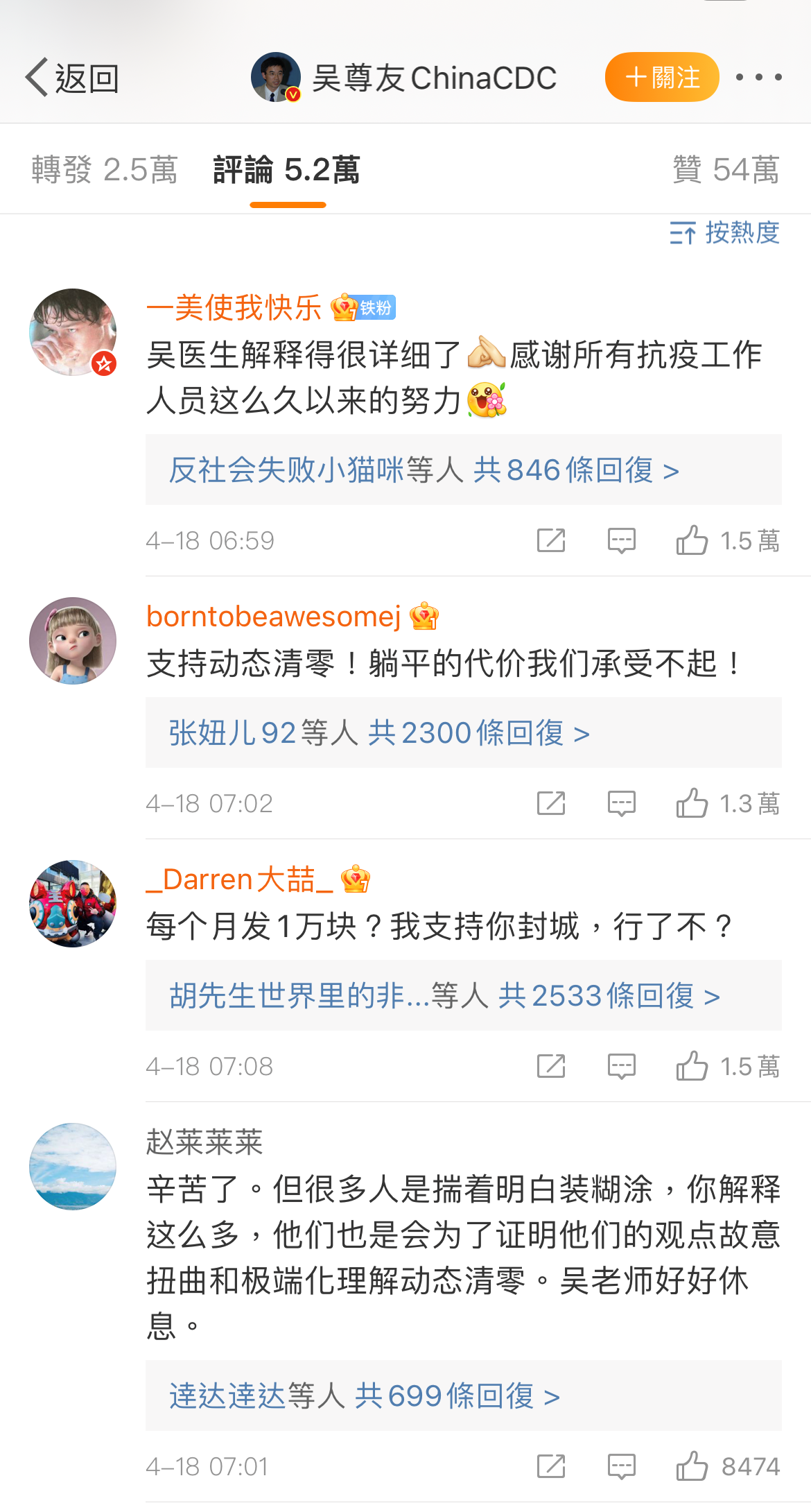
Task: View 2533 replies under _Darren大喆_'s comment
Action: 444,996
